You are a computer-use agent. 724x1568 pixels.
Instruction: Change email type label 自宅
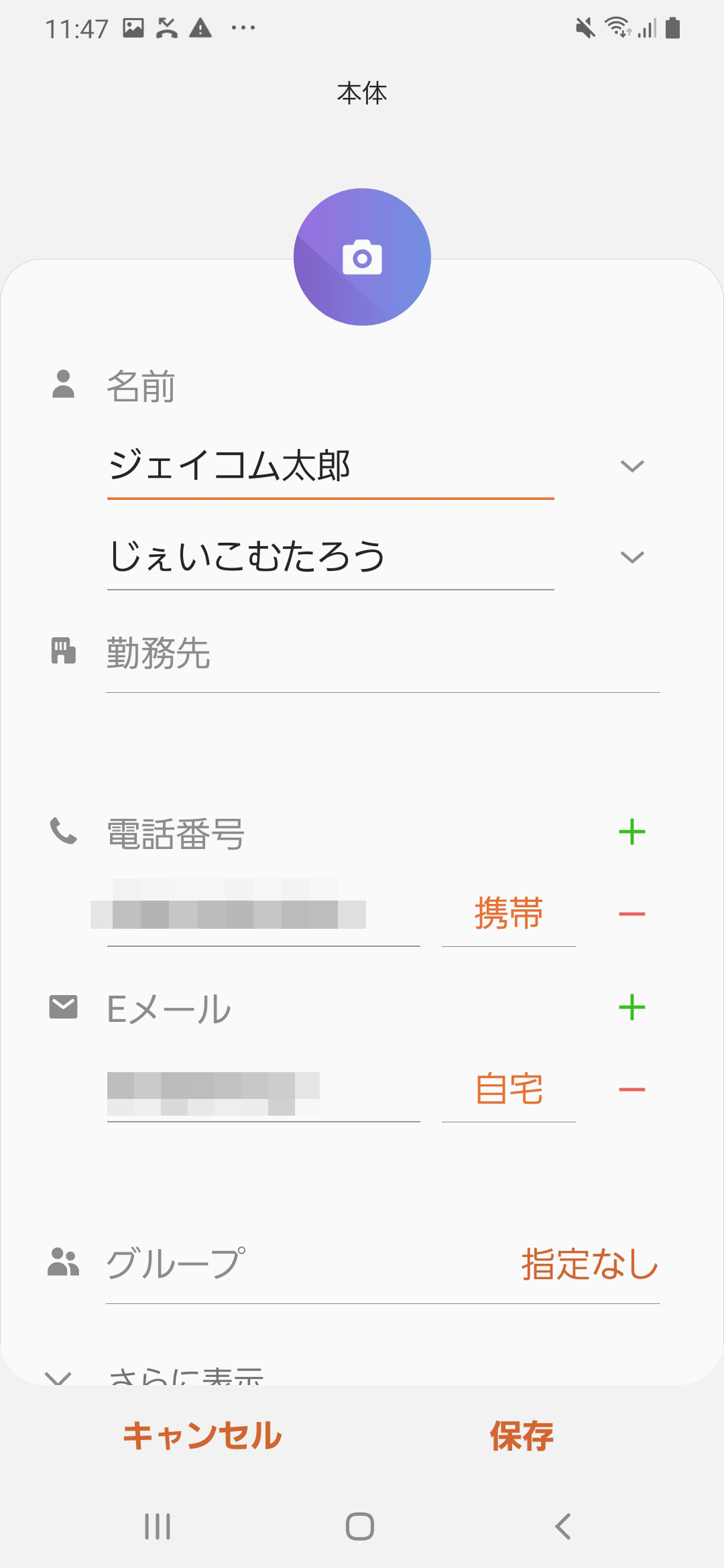coord(509,1090)
